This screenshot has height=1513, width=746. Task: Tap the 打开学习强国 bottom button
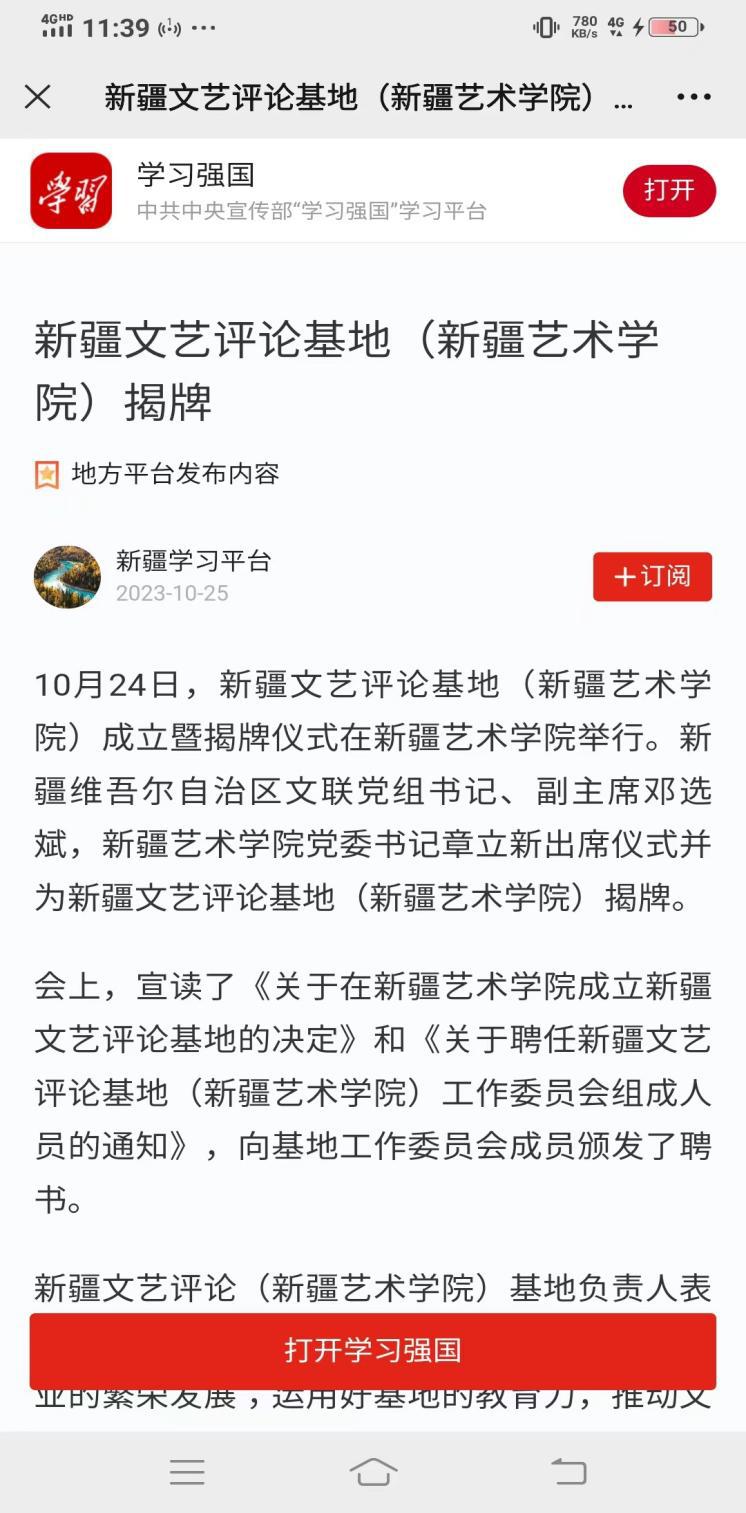click(373, 1350)
